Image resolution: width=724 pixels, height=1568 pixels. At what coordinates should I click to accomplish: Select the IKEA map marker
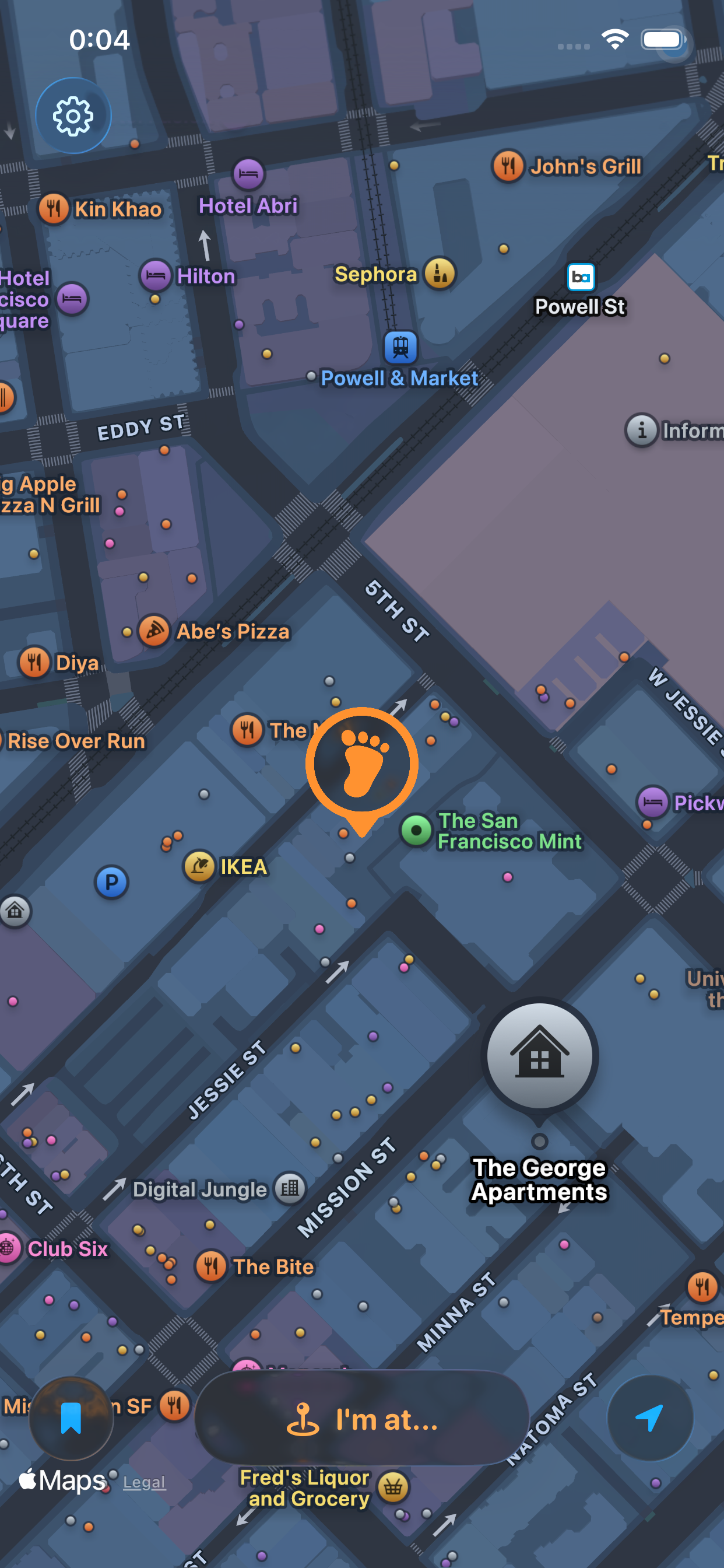click(199, 866)
